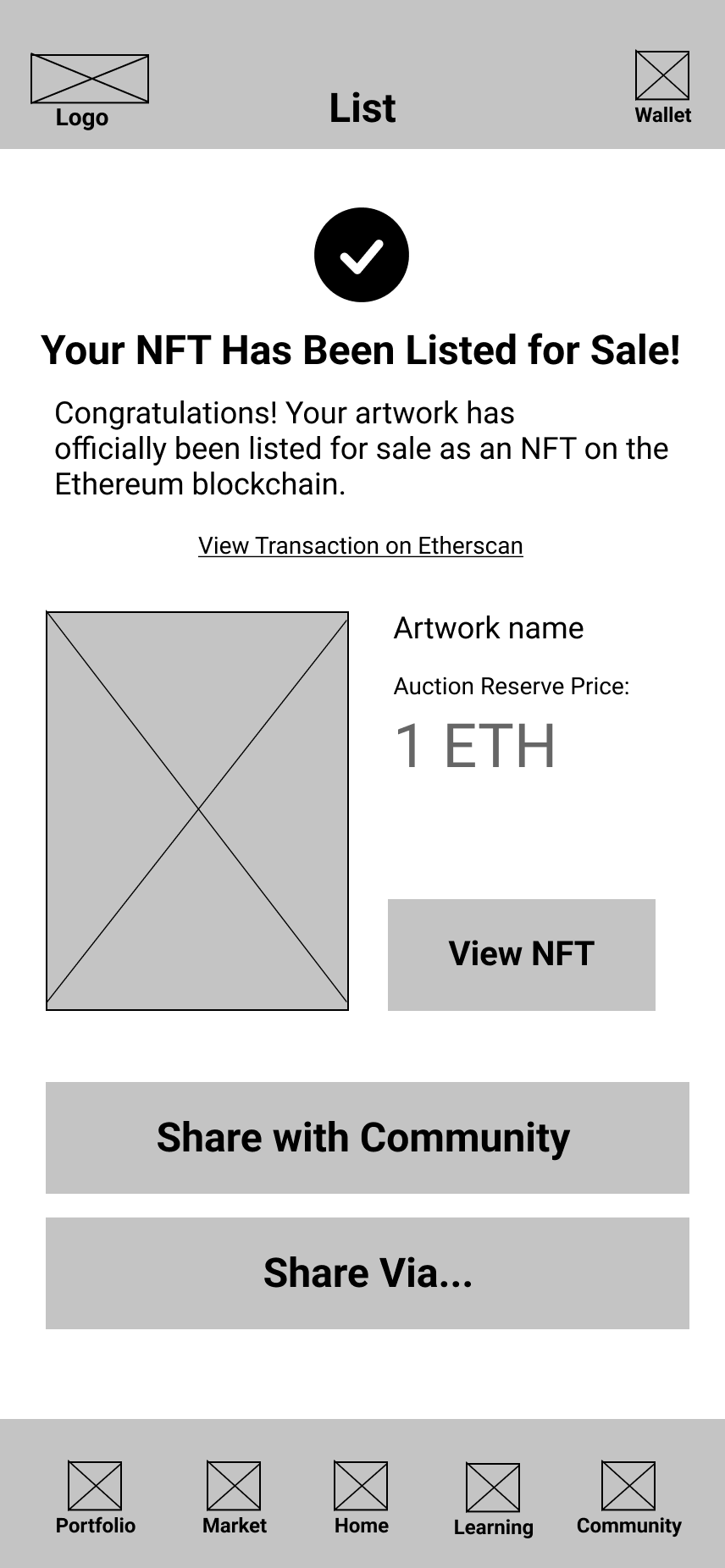Open the Learning tab
725x1568 pixels.
pos(493,1499)
